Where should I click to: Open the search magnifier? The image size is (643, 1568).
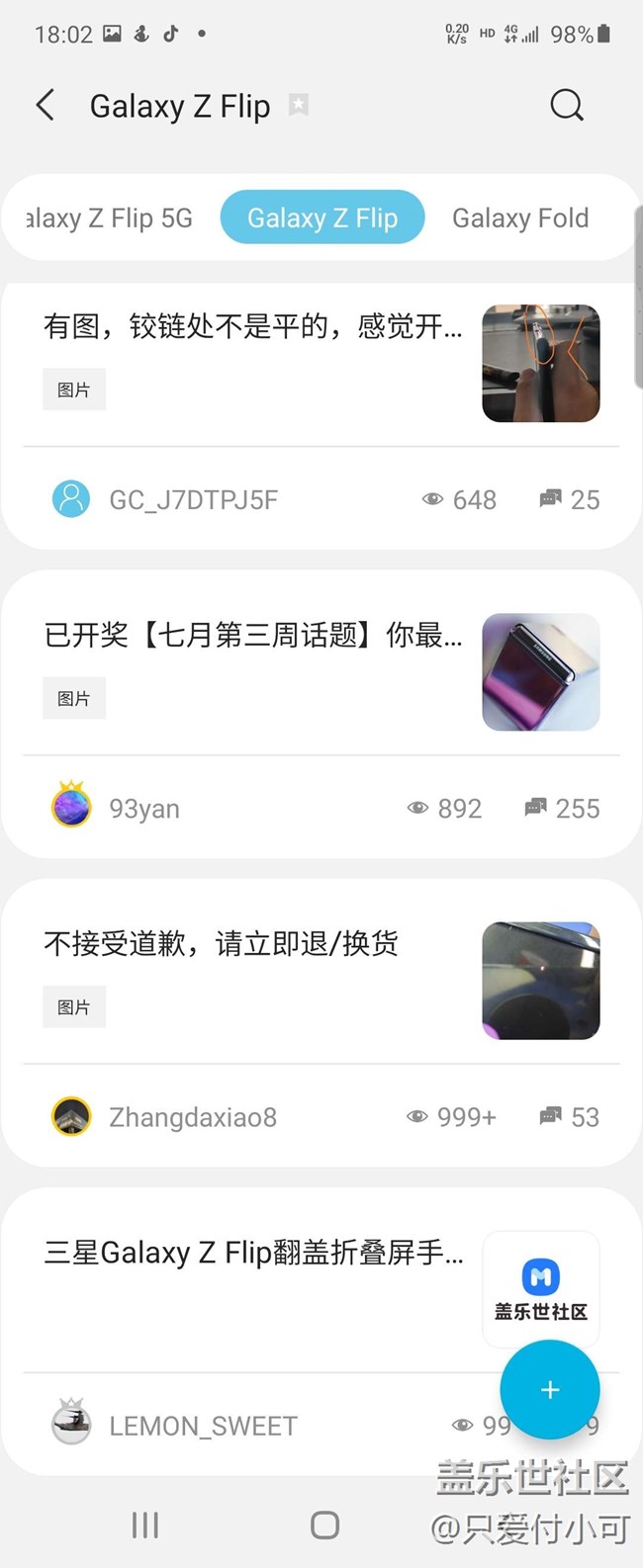[x=567, y=105]
